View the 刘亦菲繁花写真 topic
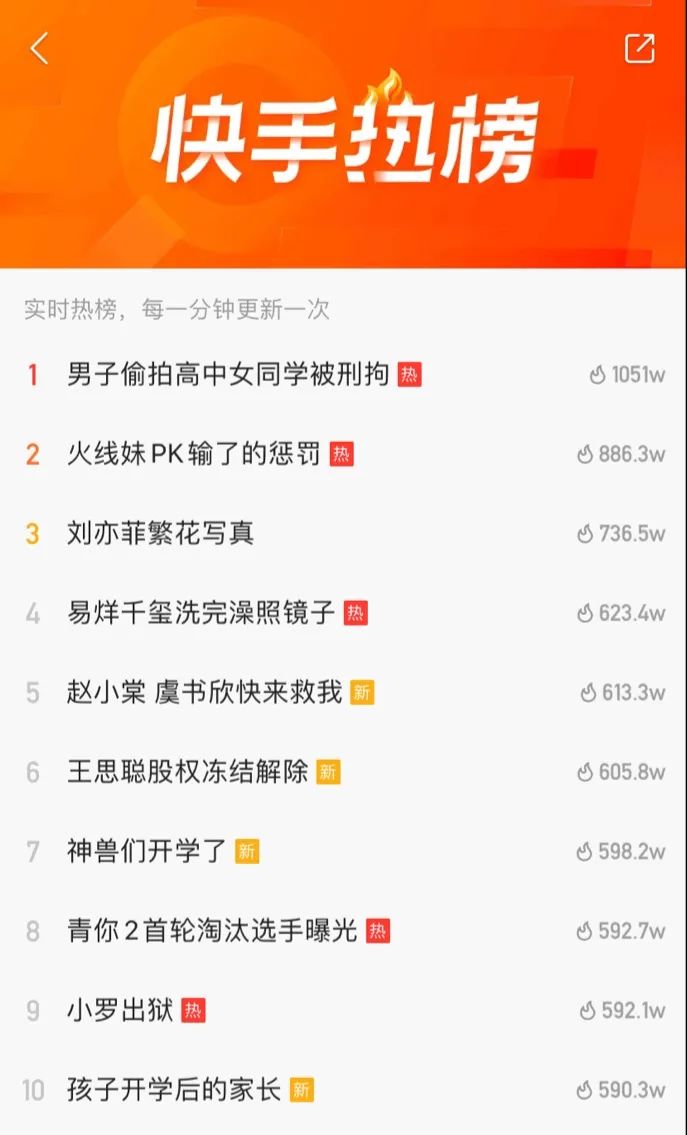Viewport: 687px width, 1135px height. click(x=160, y=533)
